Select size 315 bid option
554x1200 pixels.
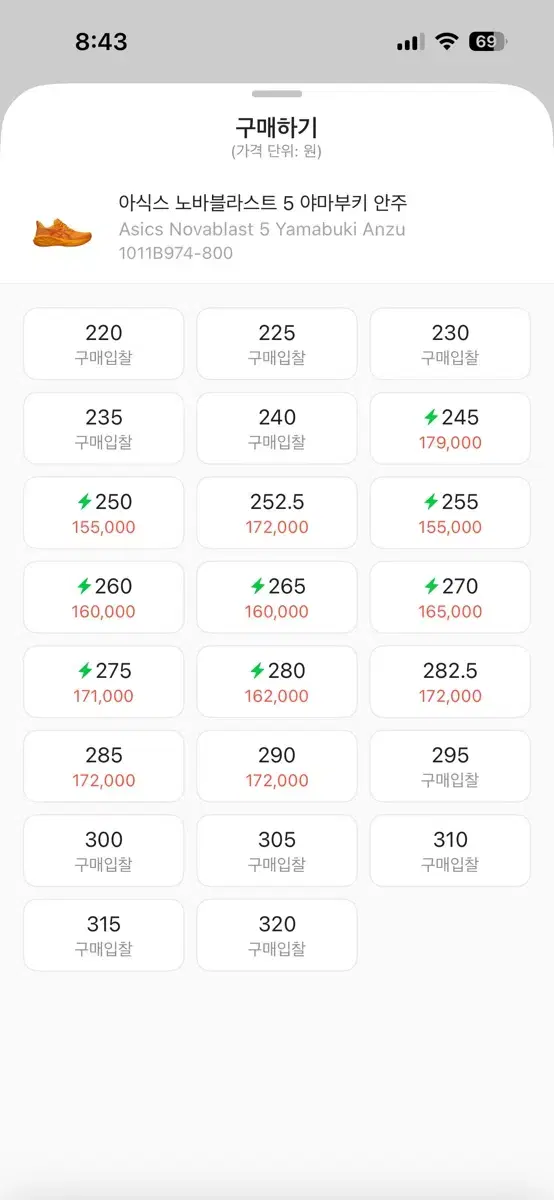coord(104,935)
